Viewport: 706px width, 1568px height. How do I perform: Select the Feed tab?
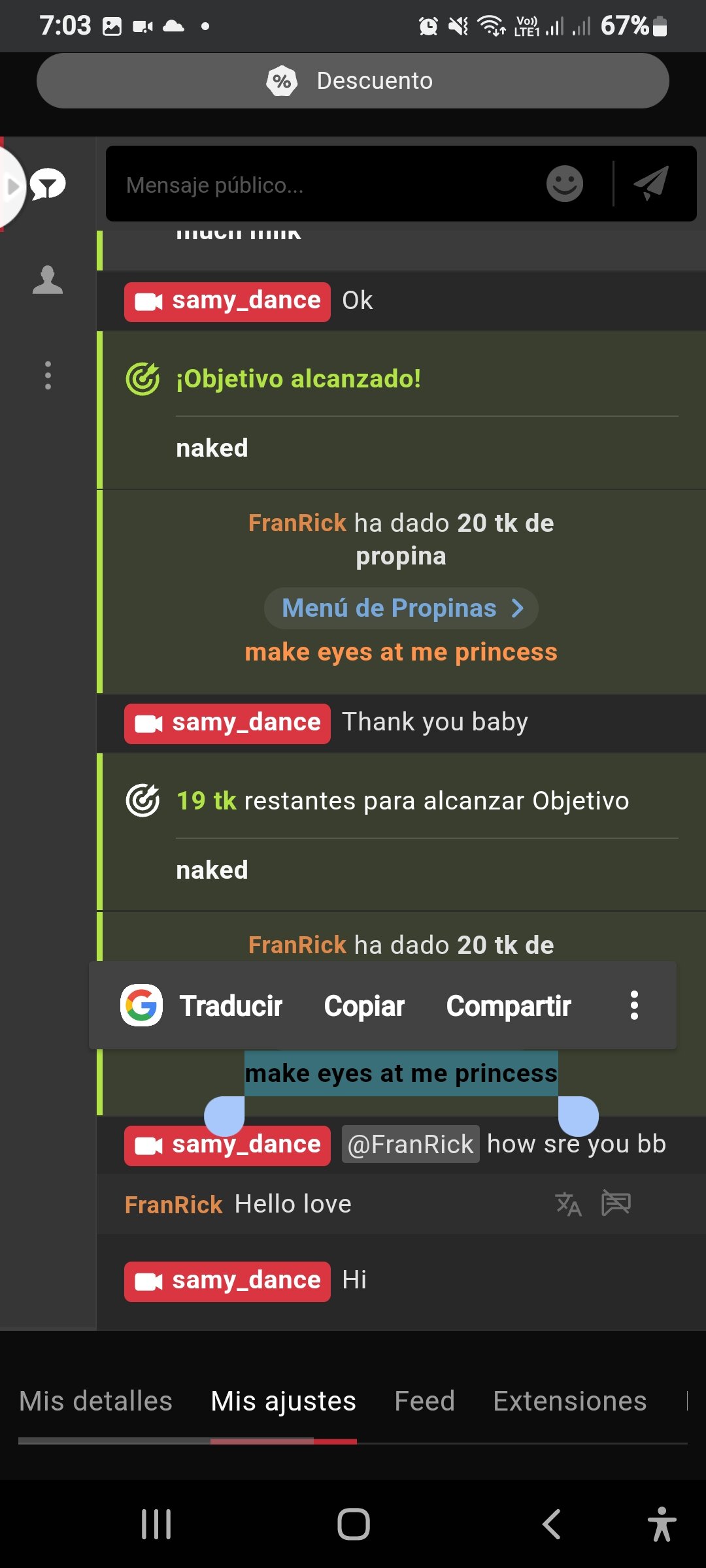424,1401
